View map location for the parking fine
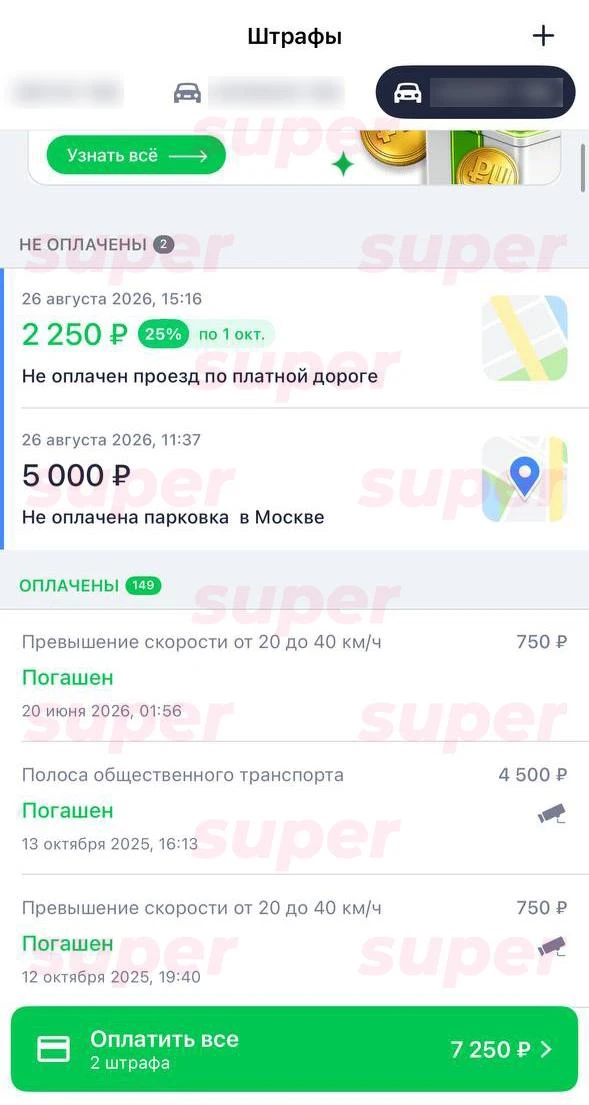589x1105 pixels. (x=524, y=479)
